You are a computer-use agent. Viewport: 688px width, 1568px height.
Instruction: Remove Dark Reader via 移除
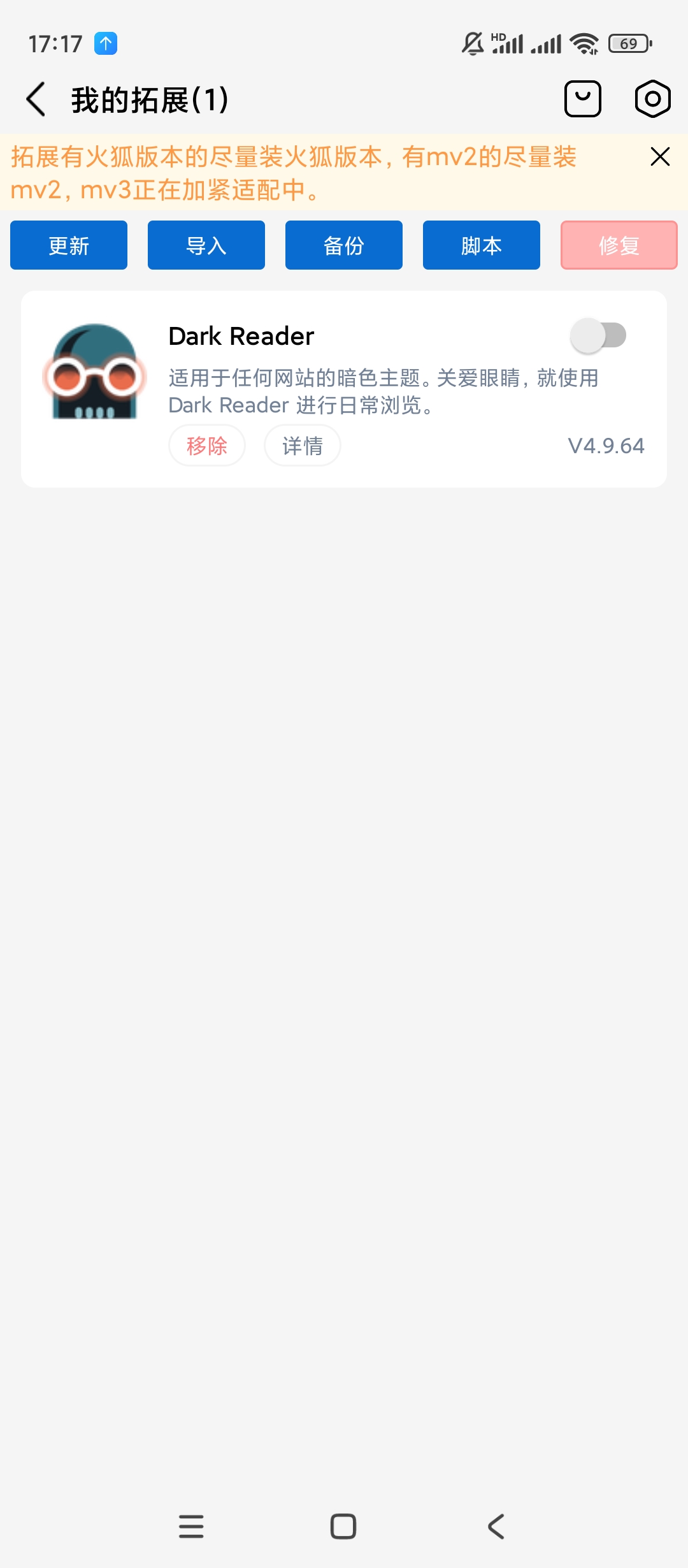(207, 446)
